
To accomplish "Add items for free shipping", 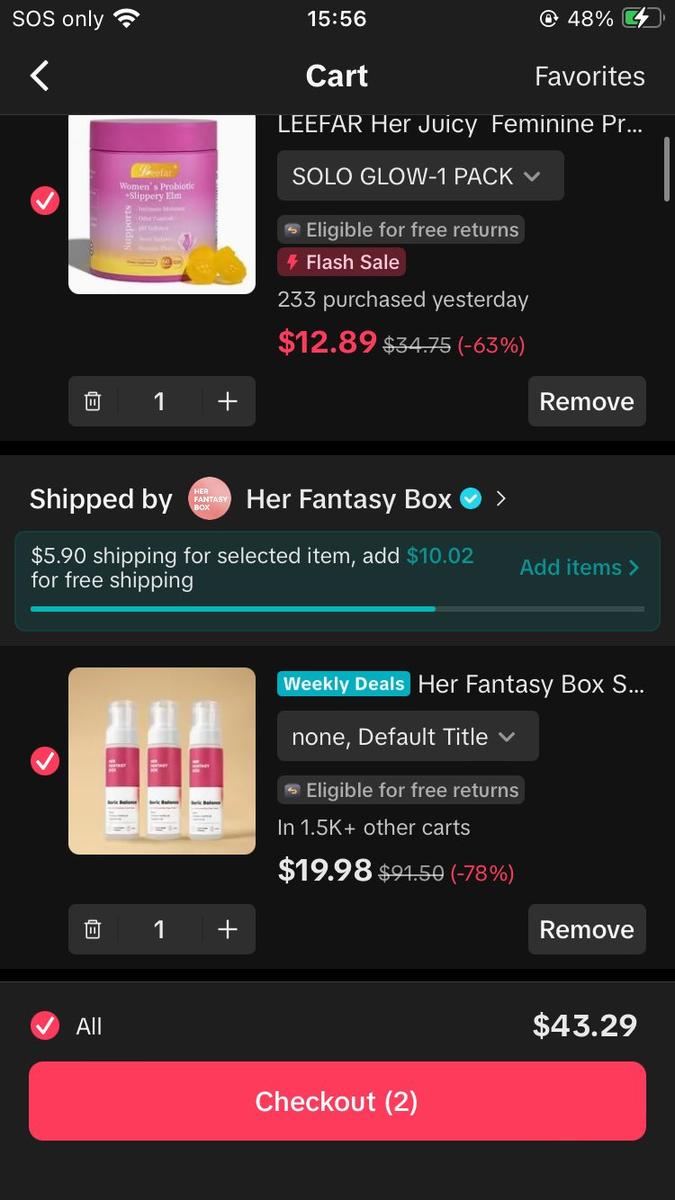I will (x=578, y=567).
